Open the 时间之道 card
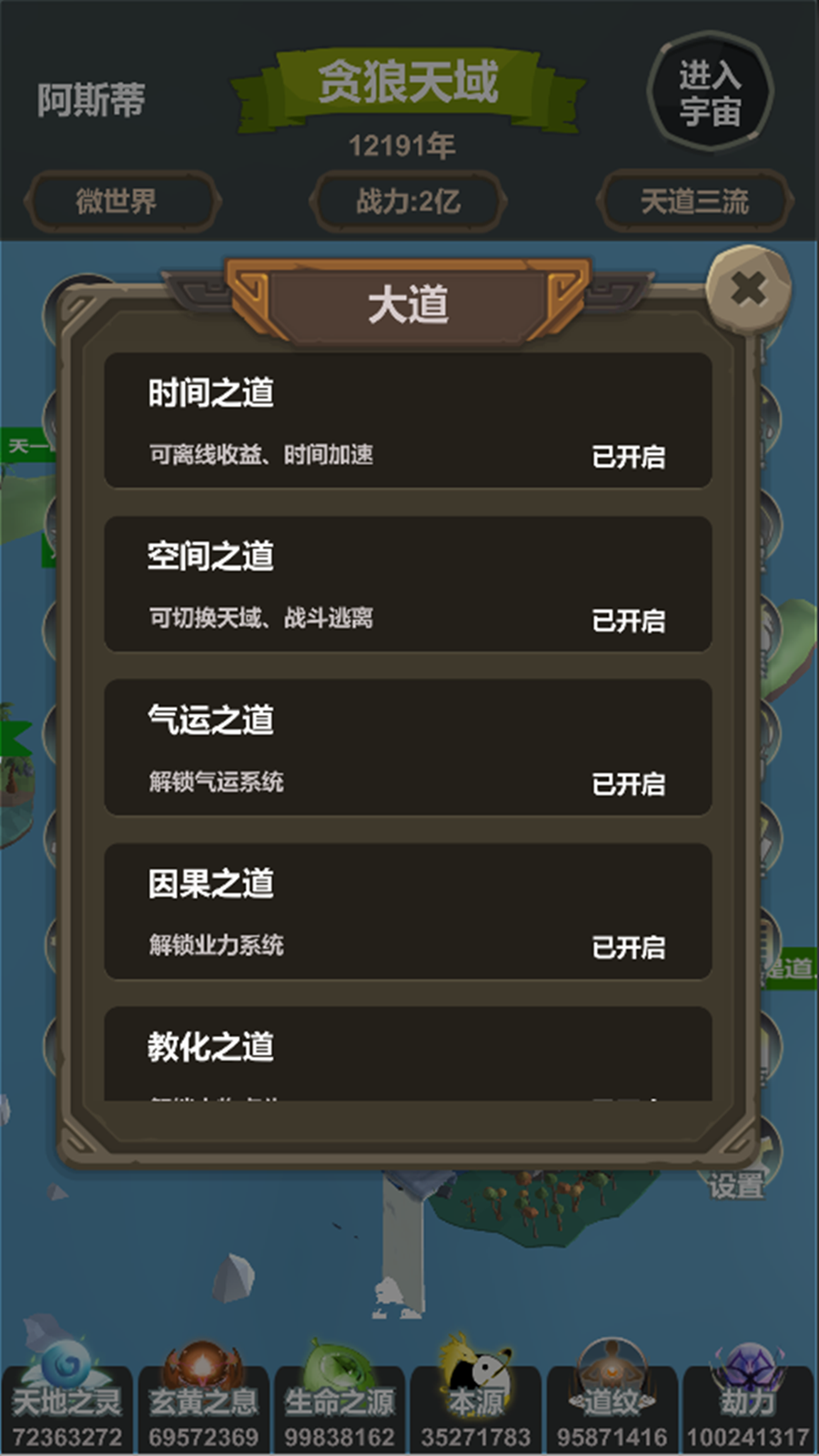The width and height of the screenshot is (819, 1456). [408, 420]
